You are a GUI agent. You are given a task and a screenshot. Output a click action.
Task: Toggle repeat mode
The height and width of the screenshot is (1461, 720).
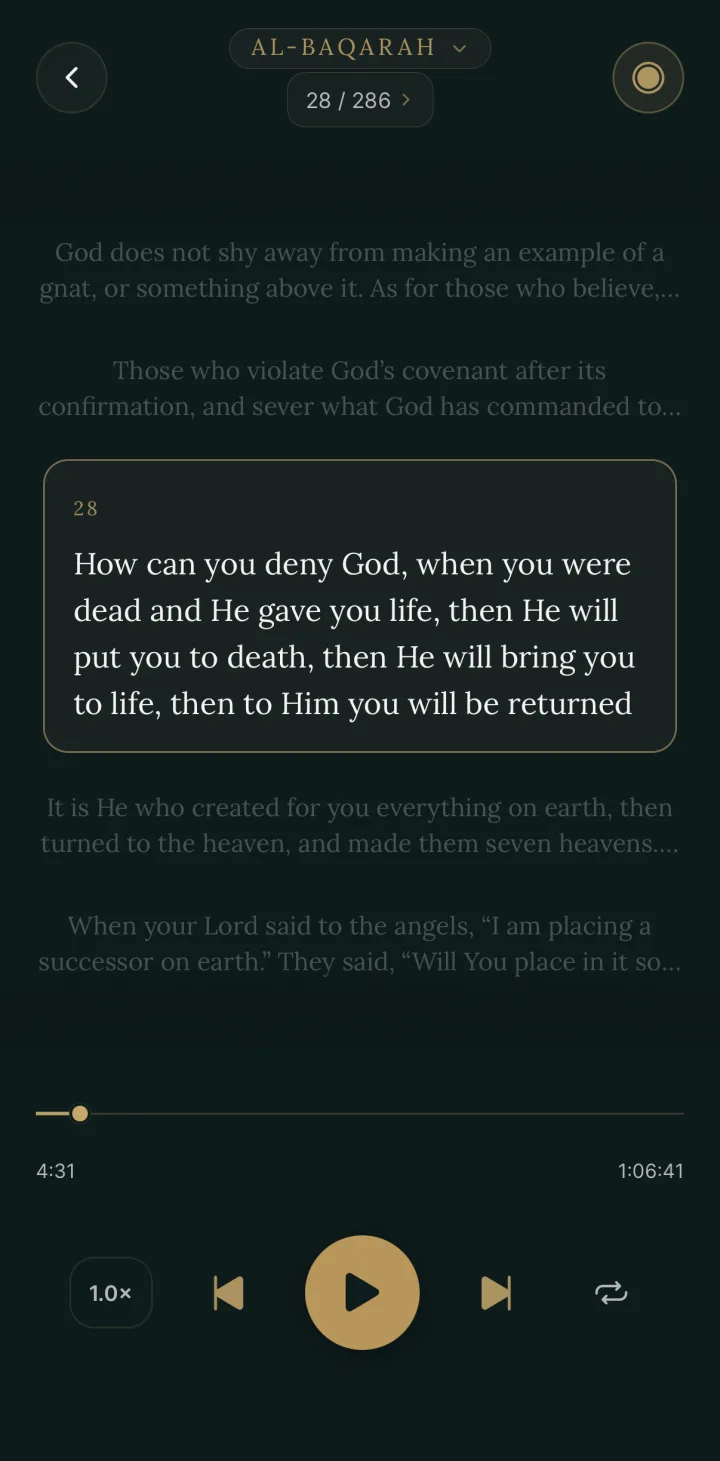(611, 1293)
